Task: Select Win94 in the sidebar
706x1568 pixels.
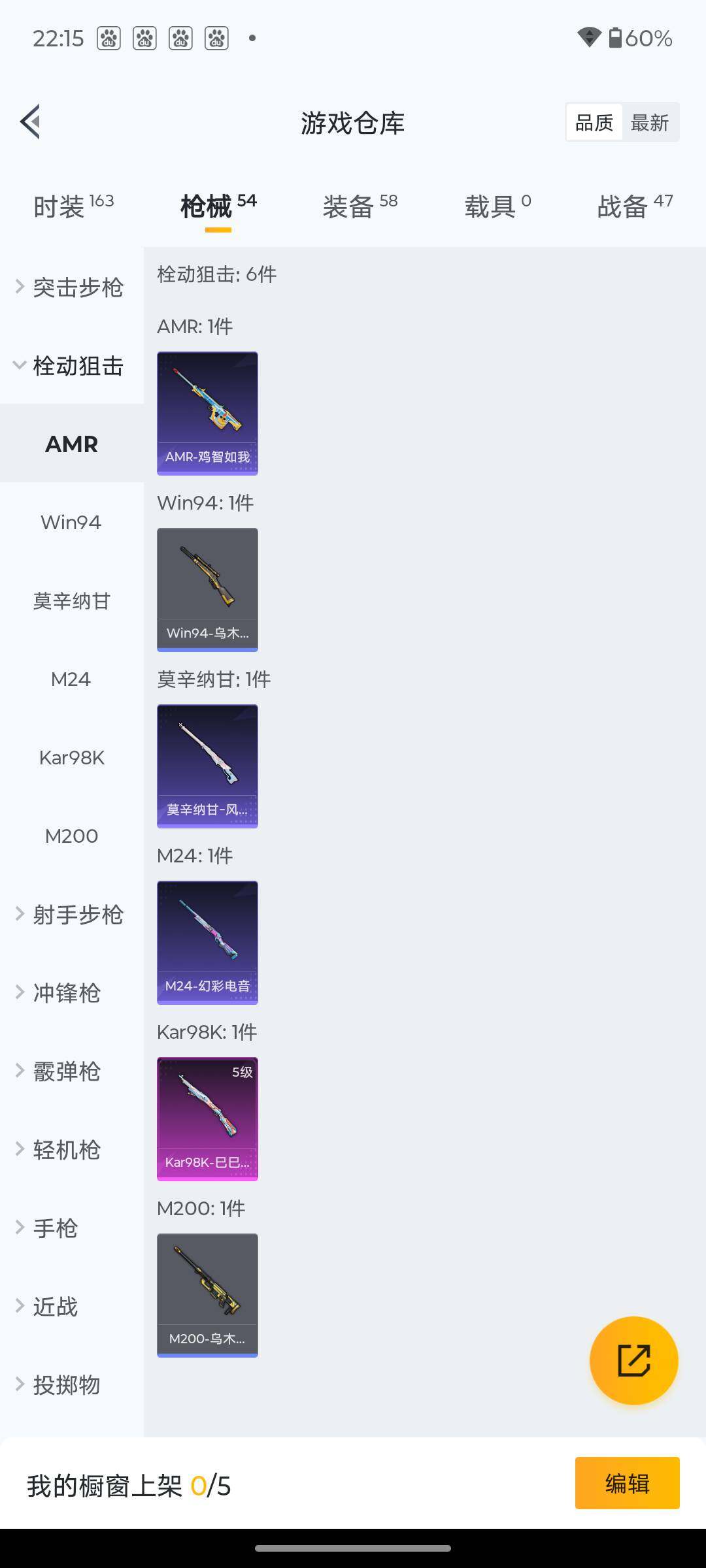Action: pos(71,523)
